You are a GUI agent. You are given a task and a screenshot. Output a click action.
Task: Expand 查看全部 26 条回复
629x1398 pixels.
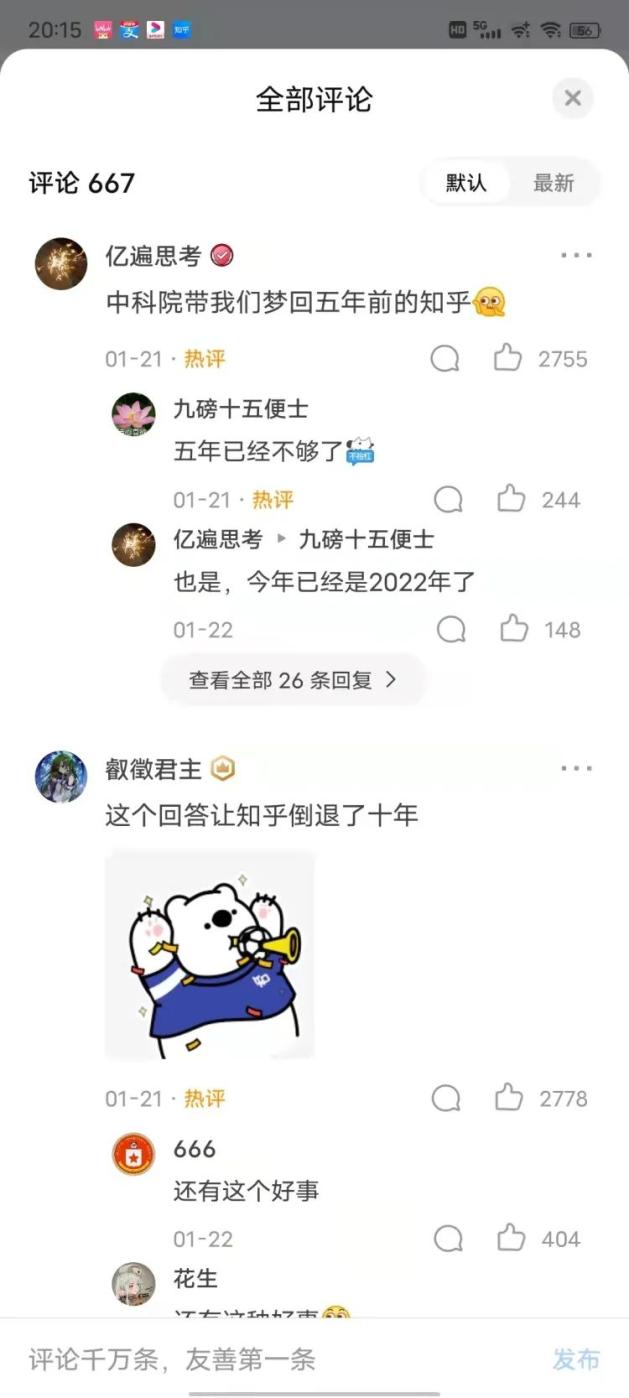[x=292, y=680]
